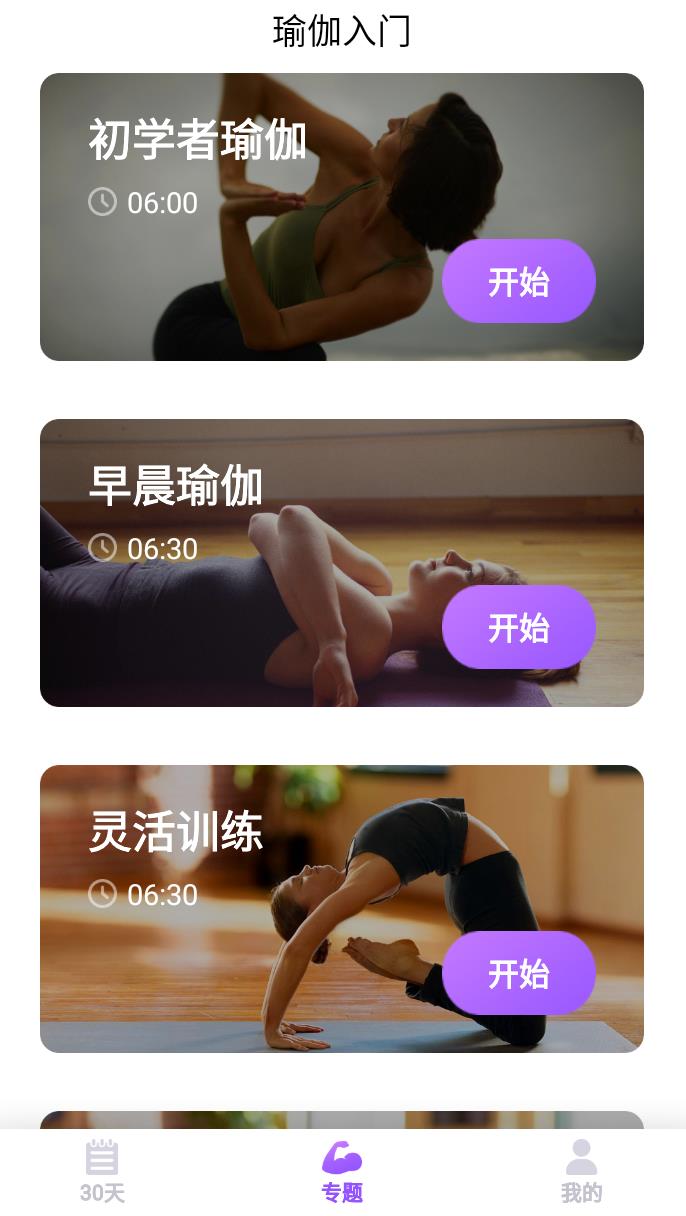
Task: View the 早晨瑜伽 course card
Action: pos(250,563)
